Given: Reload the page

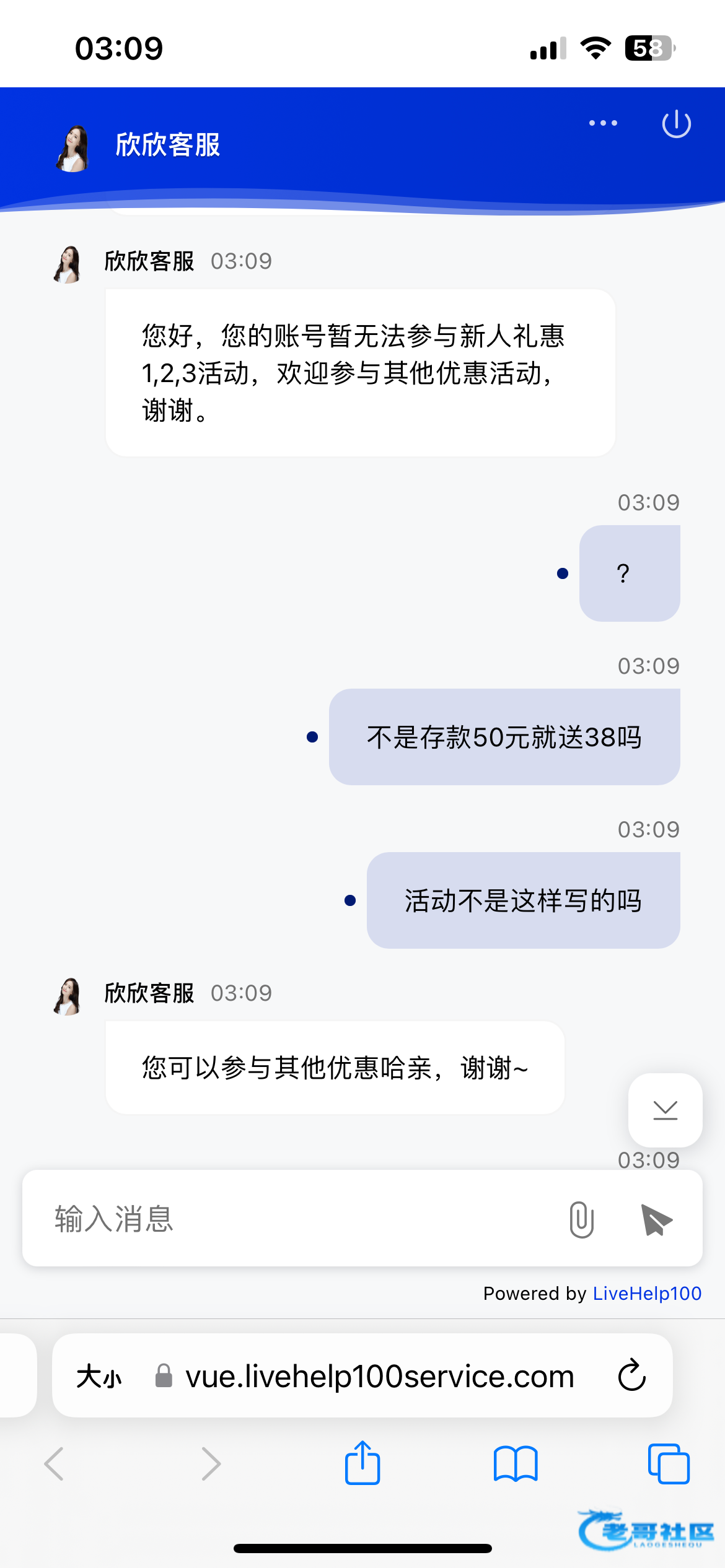Looking at the screenshot, I should [x=631, y=1376].
